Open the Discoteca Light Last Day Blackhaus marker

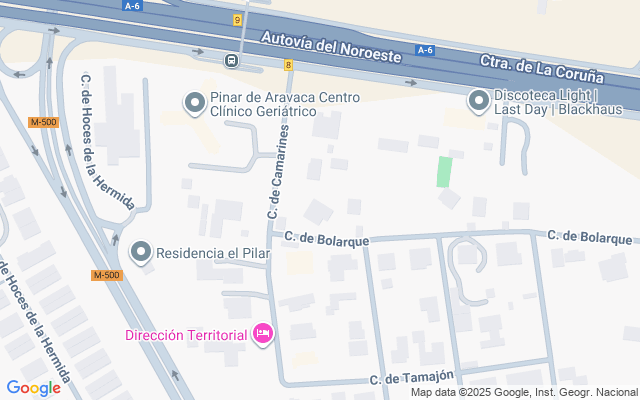(x=479, y=101)
